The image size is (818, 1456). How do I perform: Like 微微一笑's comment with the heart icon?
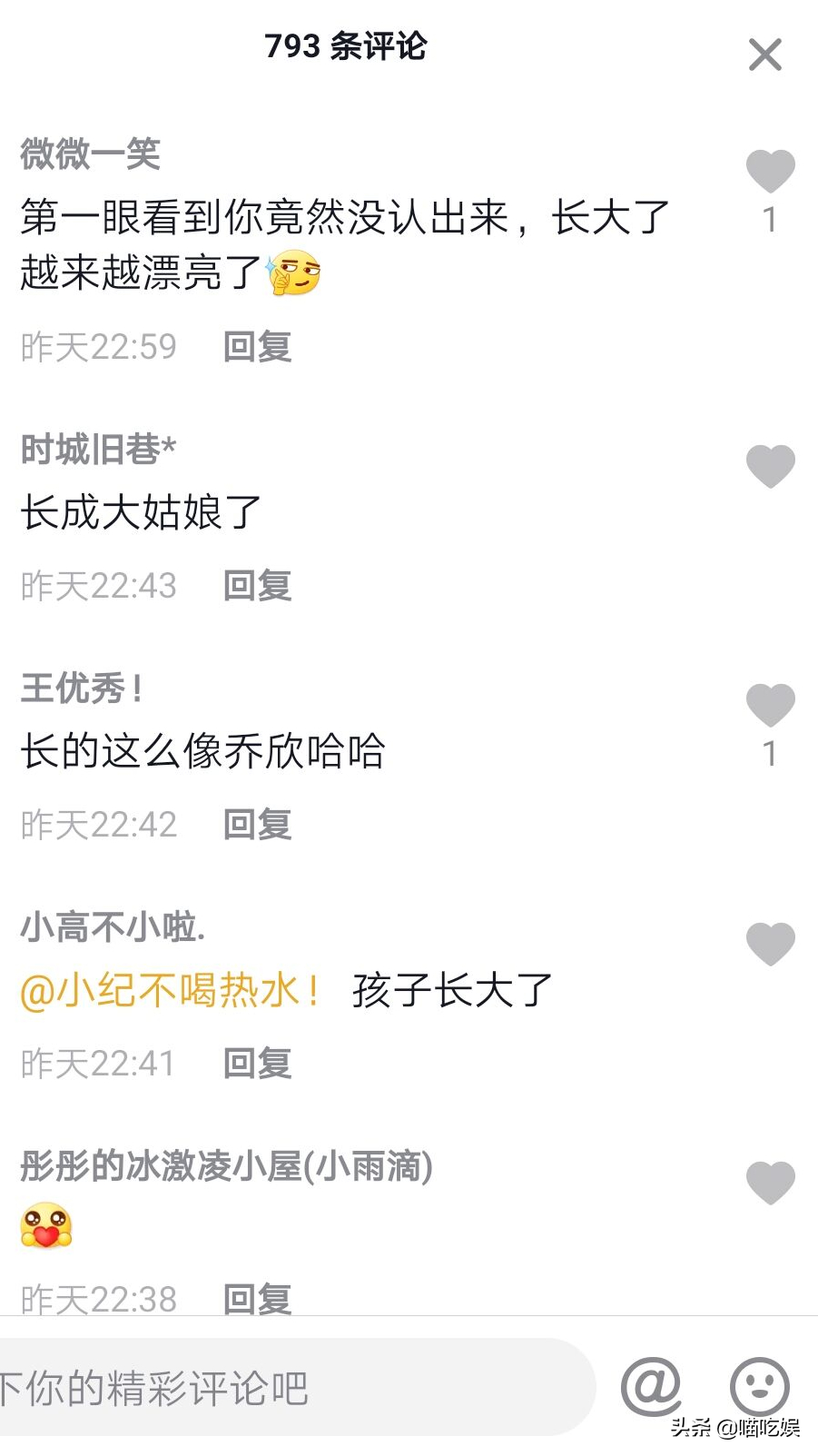pos(771,168)
